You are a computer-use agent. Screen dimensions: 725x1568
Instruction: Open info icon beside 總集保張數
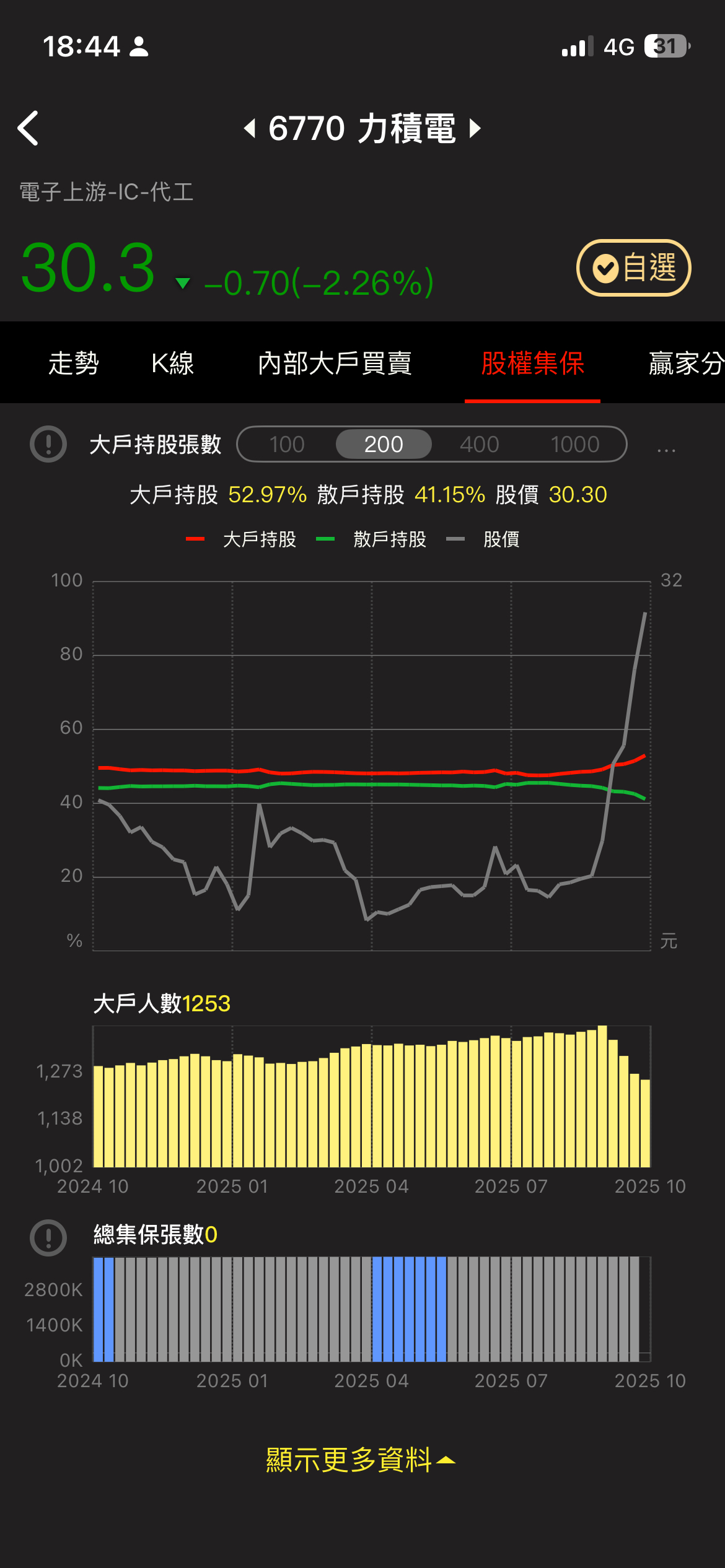click(48, 1237)
